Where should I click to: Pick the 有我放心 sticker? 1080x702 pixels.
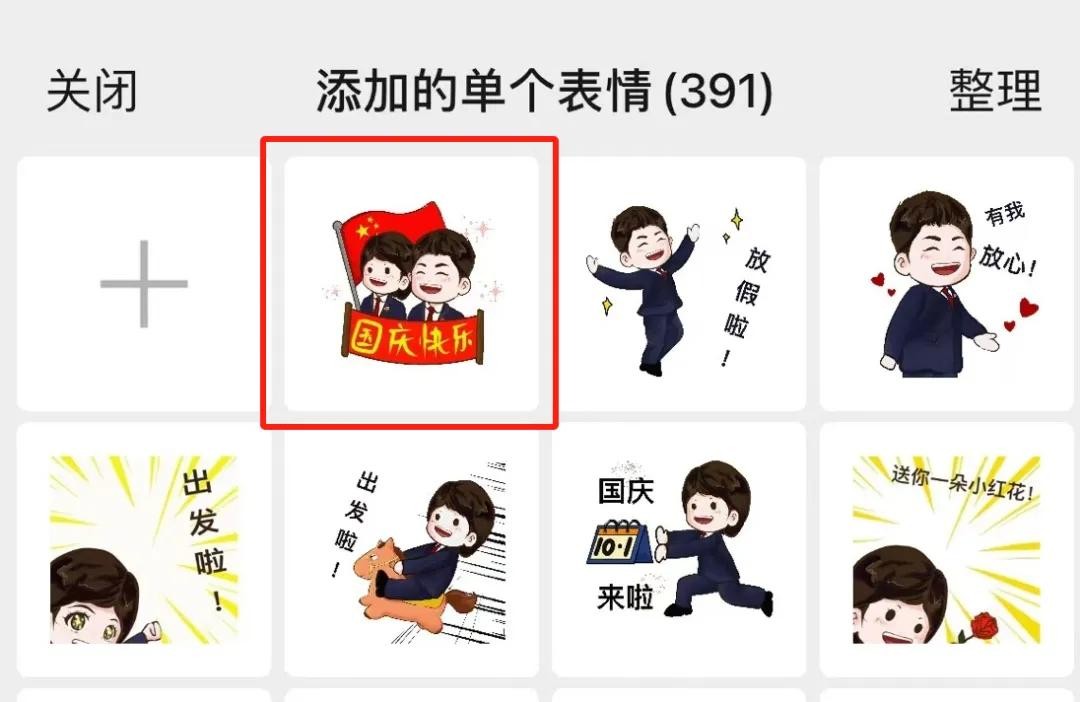tap(946, 284)
